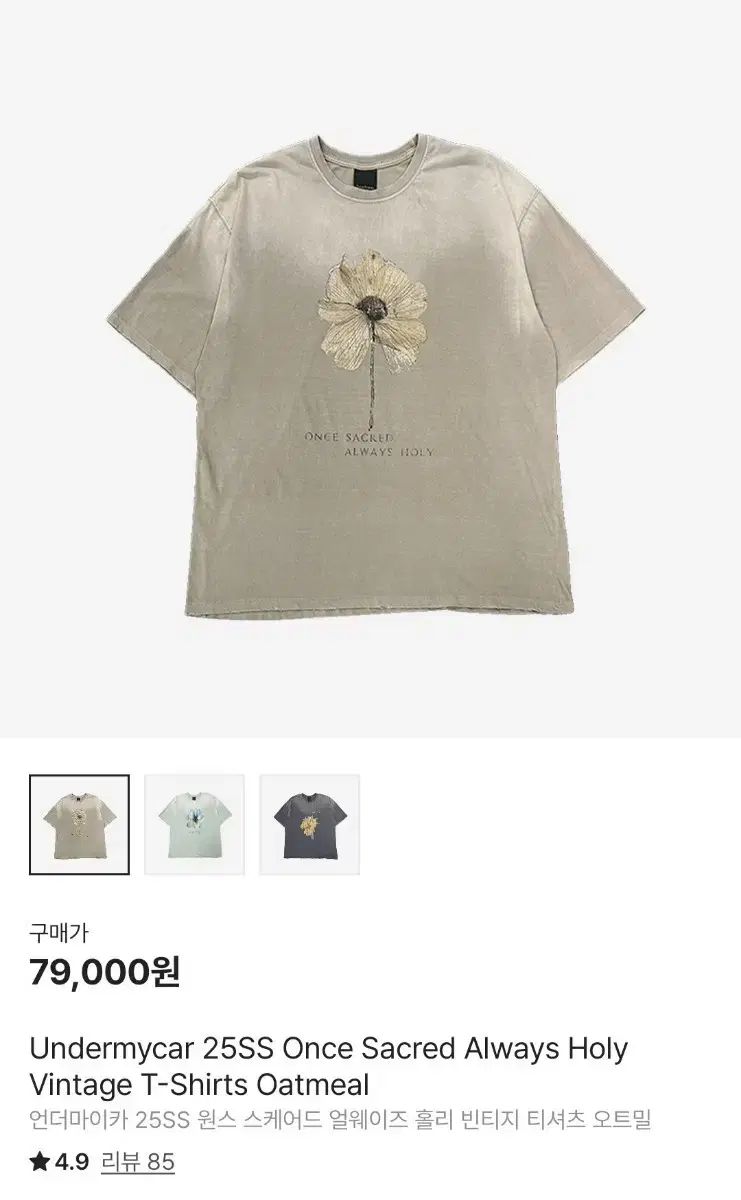
Task: Select the mint t-shirt thumbnail
Action: [x=194, y=824]
